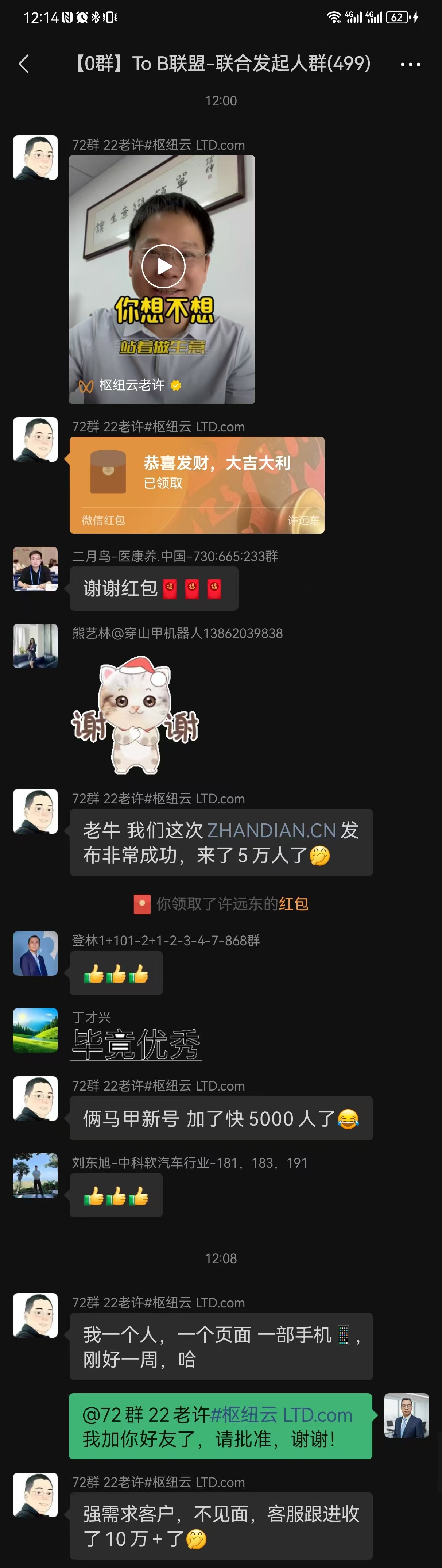View 二月鸟's profile avatar

pyautogui.click(x=35, y=569)
